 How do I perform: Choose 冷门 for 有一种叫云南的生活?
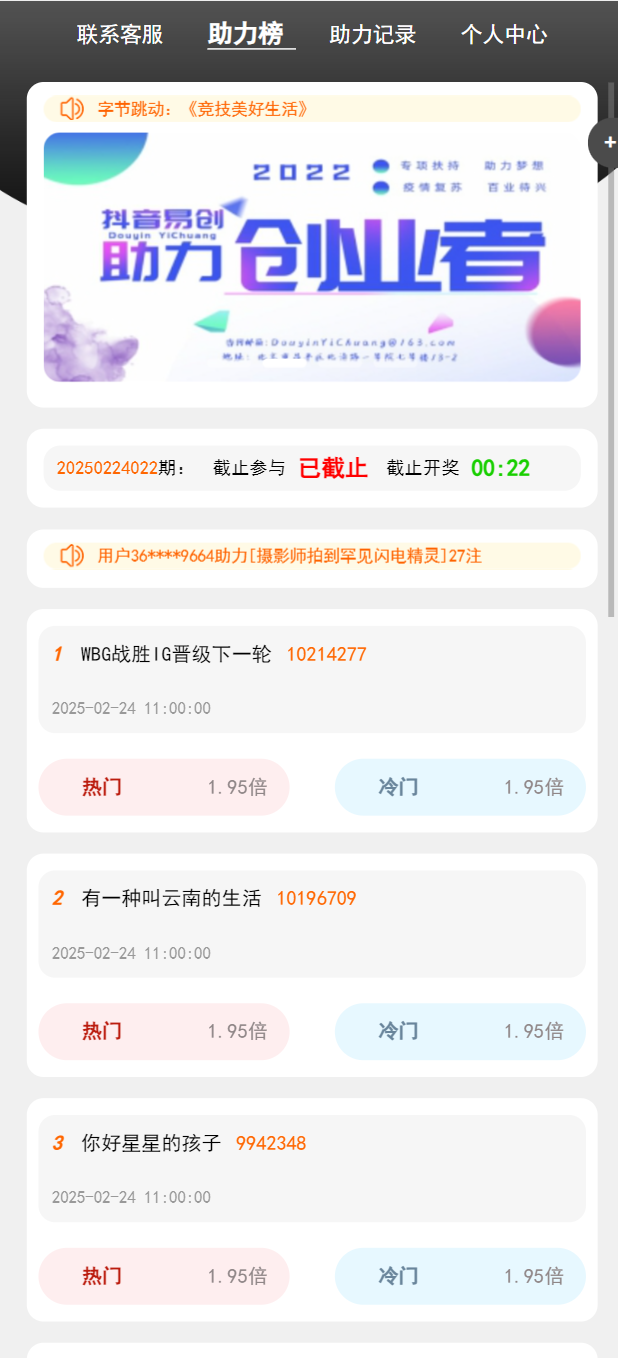[460, 1031]
